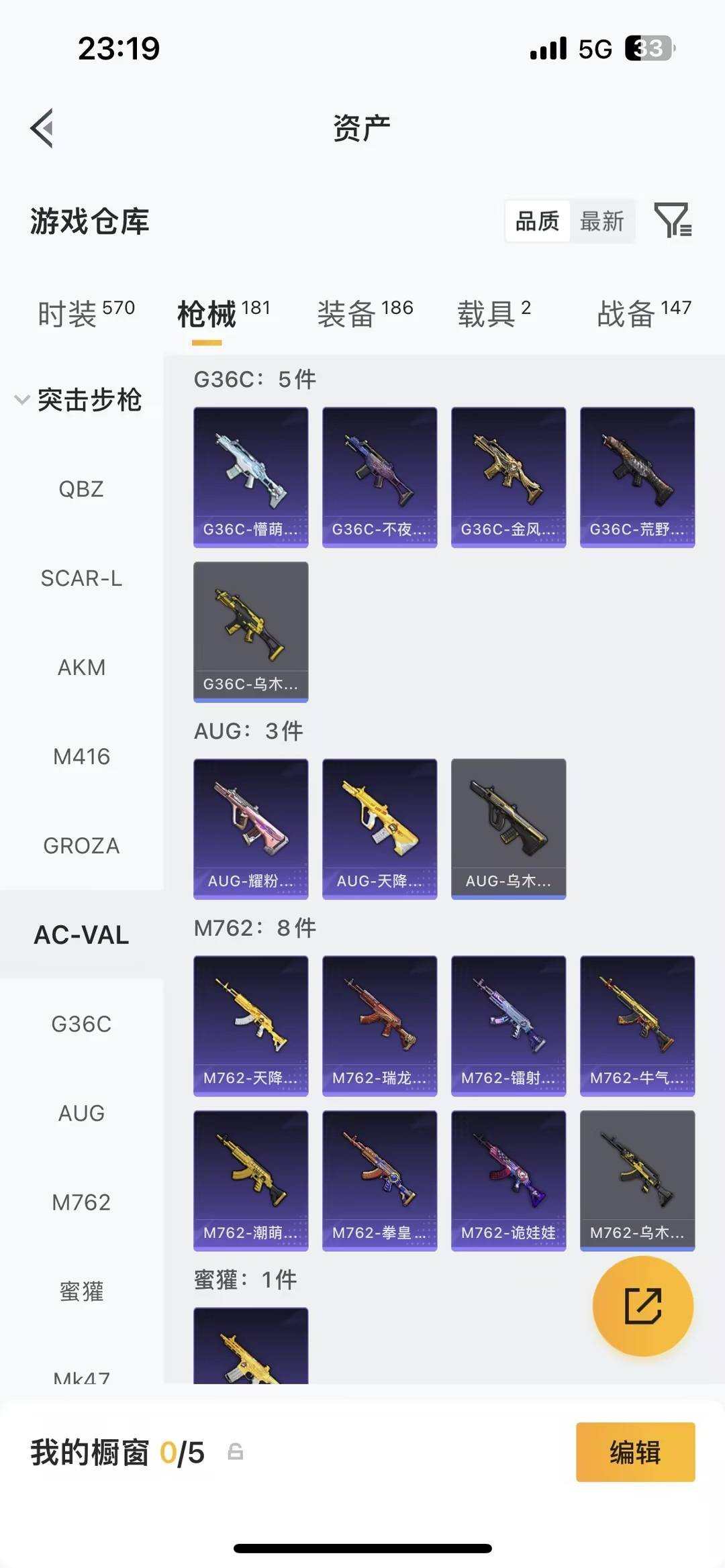The image size is (725, 1568).
Task: Select SCAR-L in the sidebar
Action: 81,578
